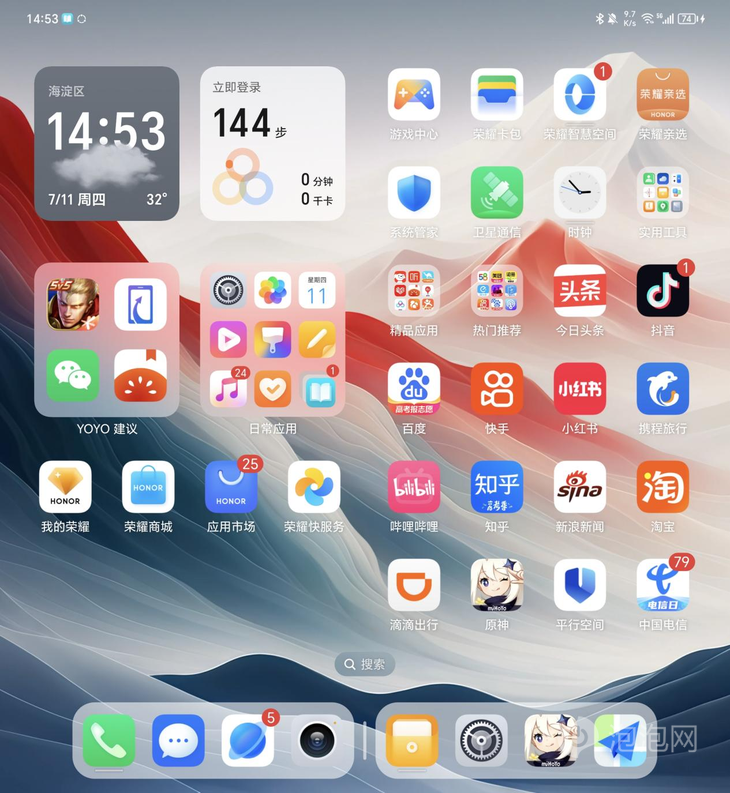Viewport: 730px width, 793px height.
Task: Open the 游戏中心 app
Action: coord(414,95)
